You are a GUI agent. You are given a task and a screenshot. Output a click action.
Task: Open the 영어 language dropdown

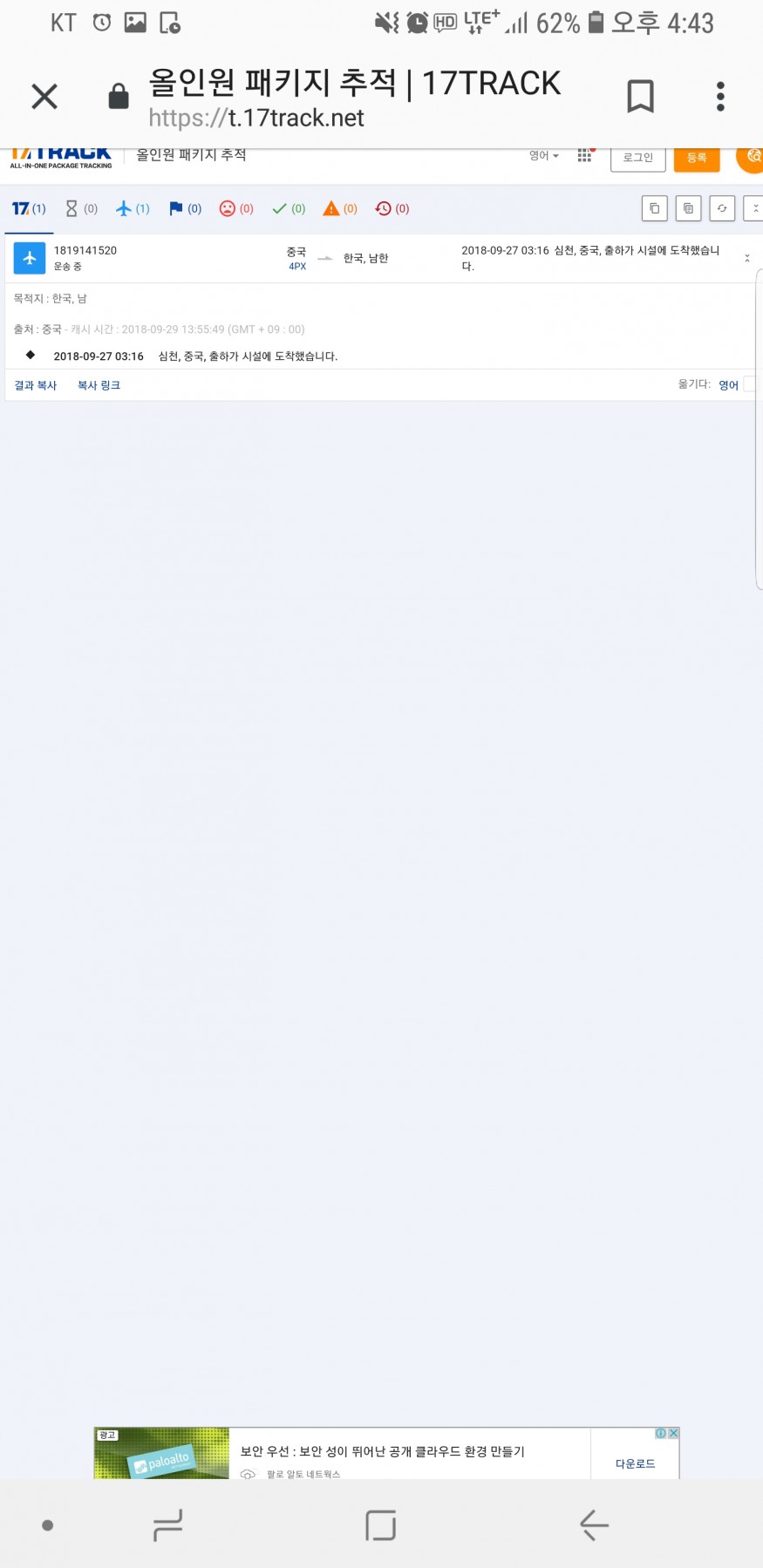click(544, 156)
